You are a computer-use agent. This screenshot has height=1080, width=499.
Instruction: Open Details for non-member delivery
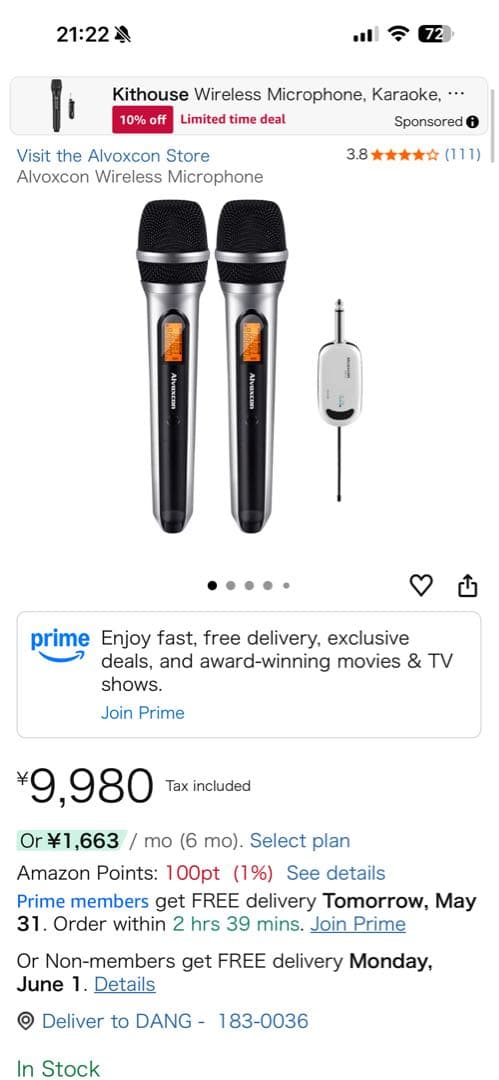click(x=125, y=984)
